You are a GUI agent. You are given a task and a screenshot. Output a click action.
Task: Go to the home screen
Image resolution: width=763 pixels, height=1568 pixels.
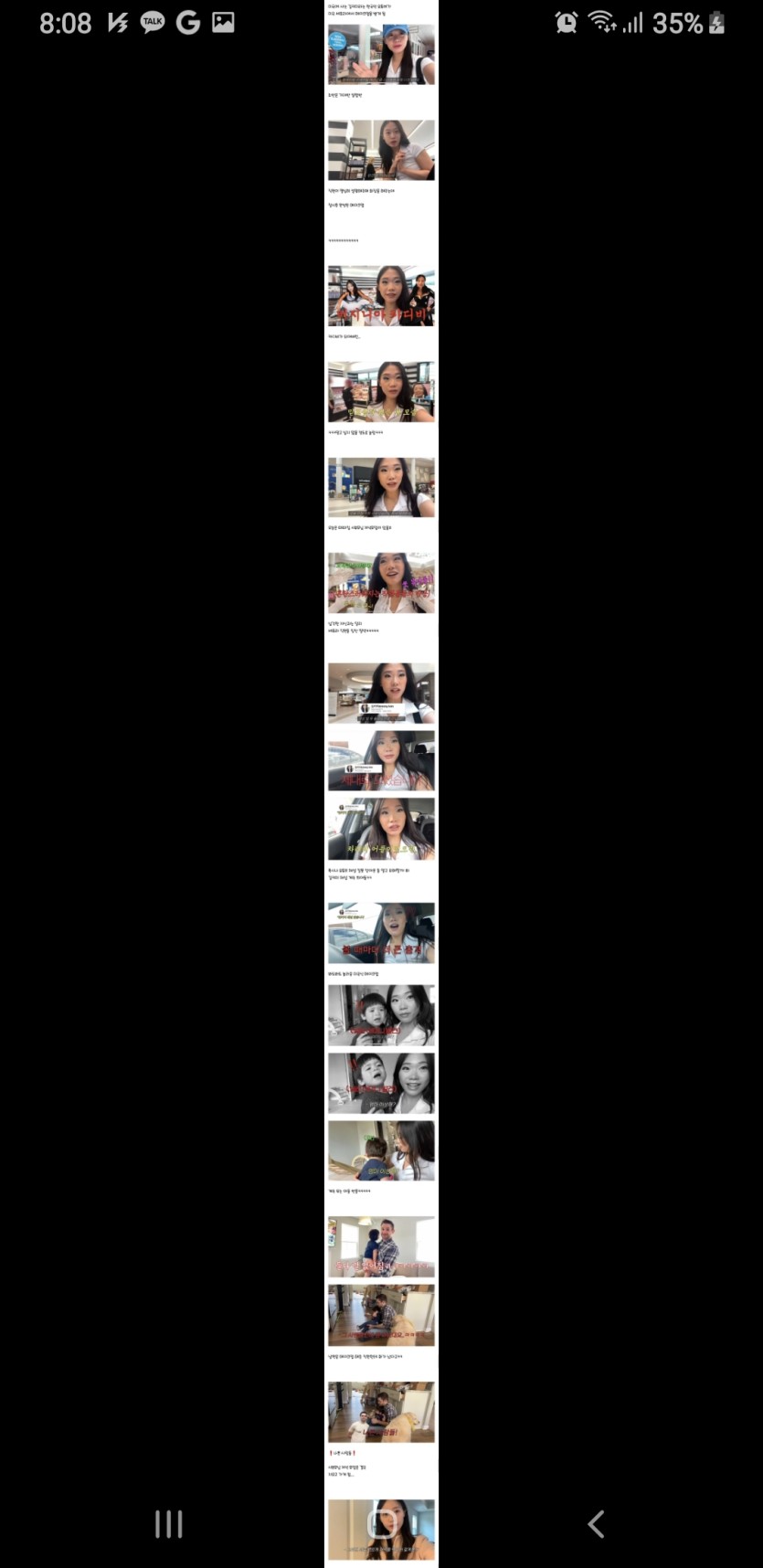pyautogui.click(x=382, y=1523)
